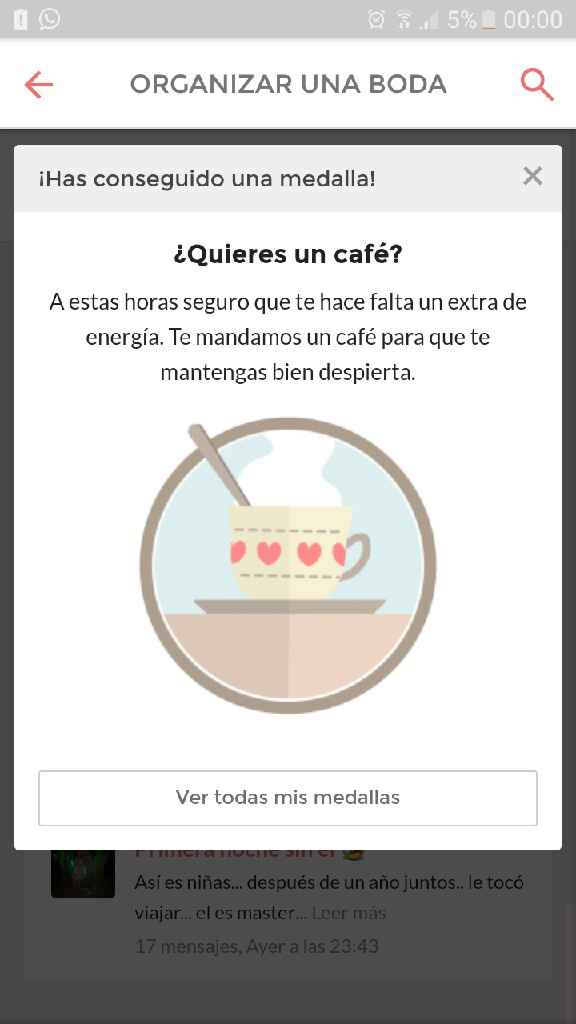This screenshot has height=1024, width=576.
Task: Tap Ver todas mis medallas button
Action: pyautogui.click(x=287, y=798)
